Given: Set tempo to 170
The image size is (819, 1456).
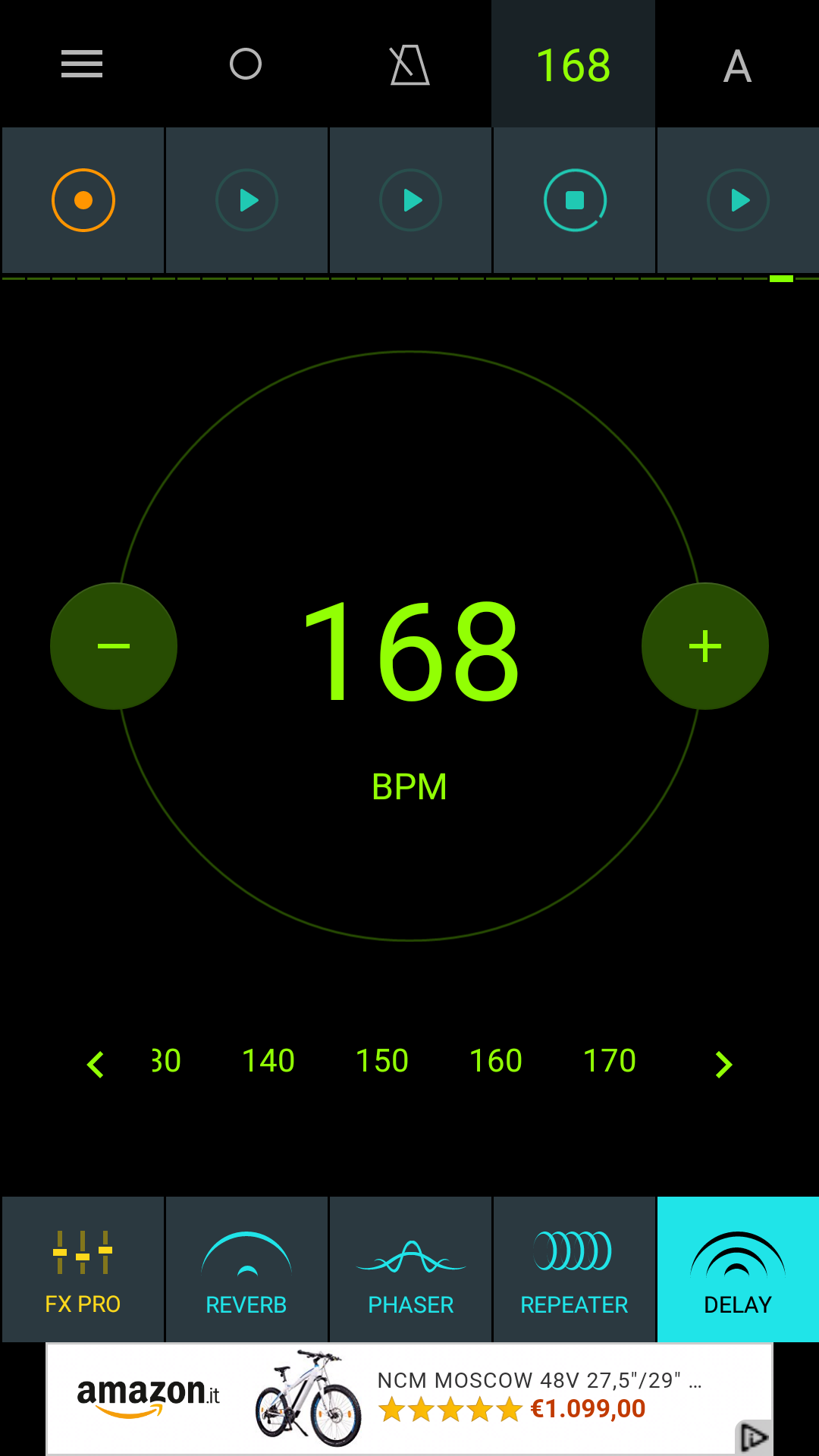Looking at the screenshot, I should tap(610, 1061).
